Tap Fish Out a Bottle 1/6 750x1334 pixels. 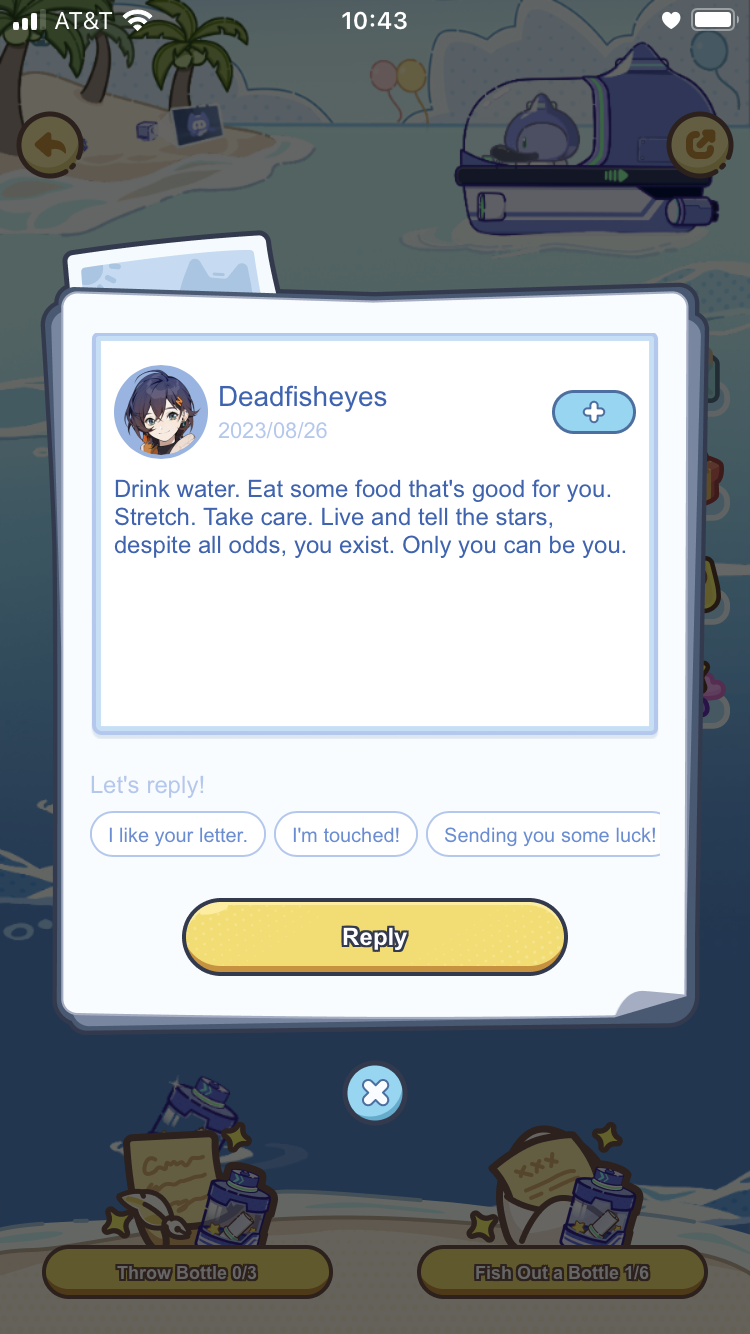pos(562,1272)
